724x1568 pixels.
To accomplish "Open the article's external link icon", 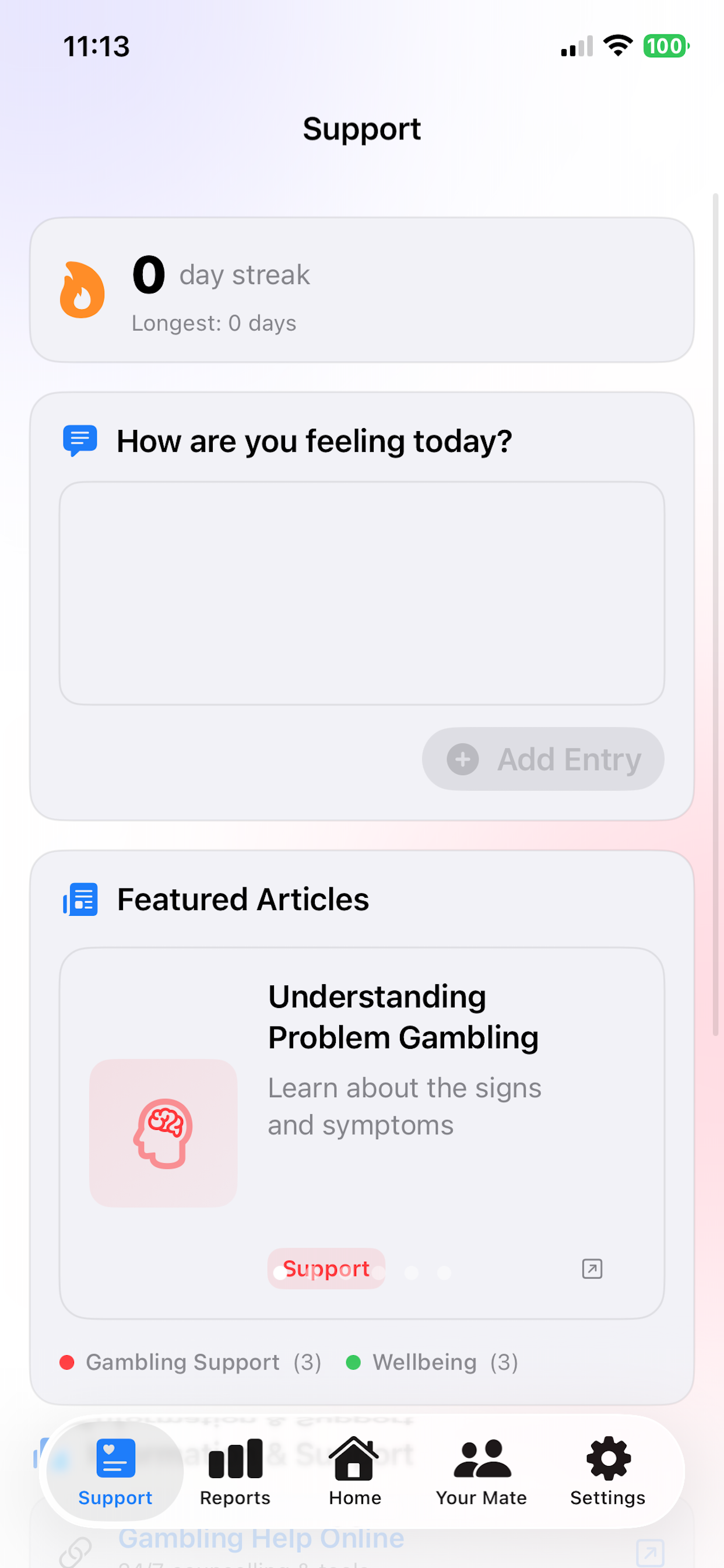I will coord(591,1269).
